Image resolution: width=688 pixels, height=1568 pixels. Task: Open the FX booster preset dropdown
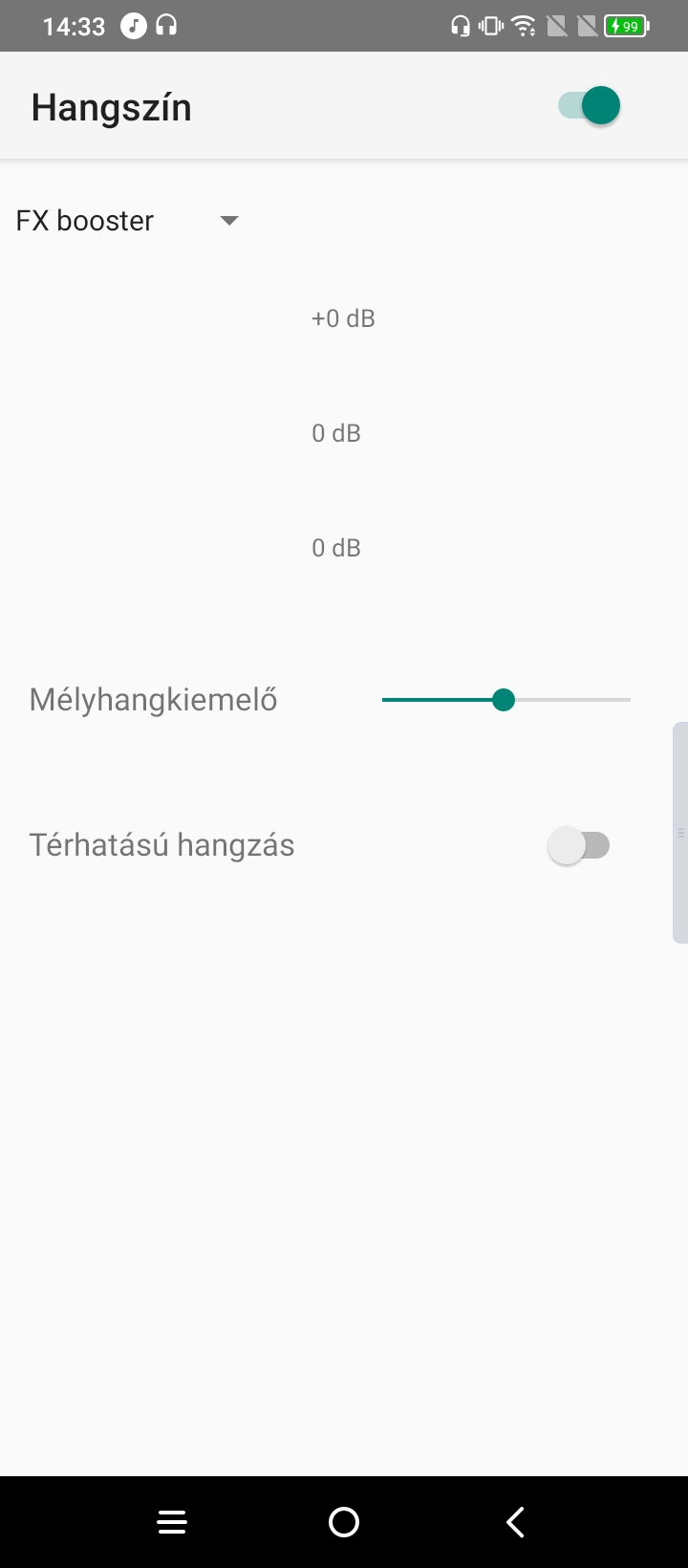[127, 221]
